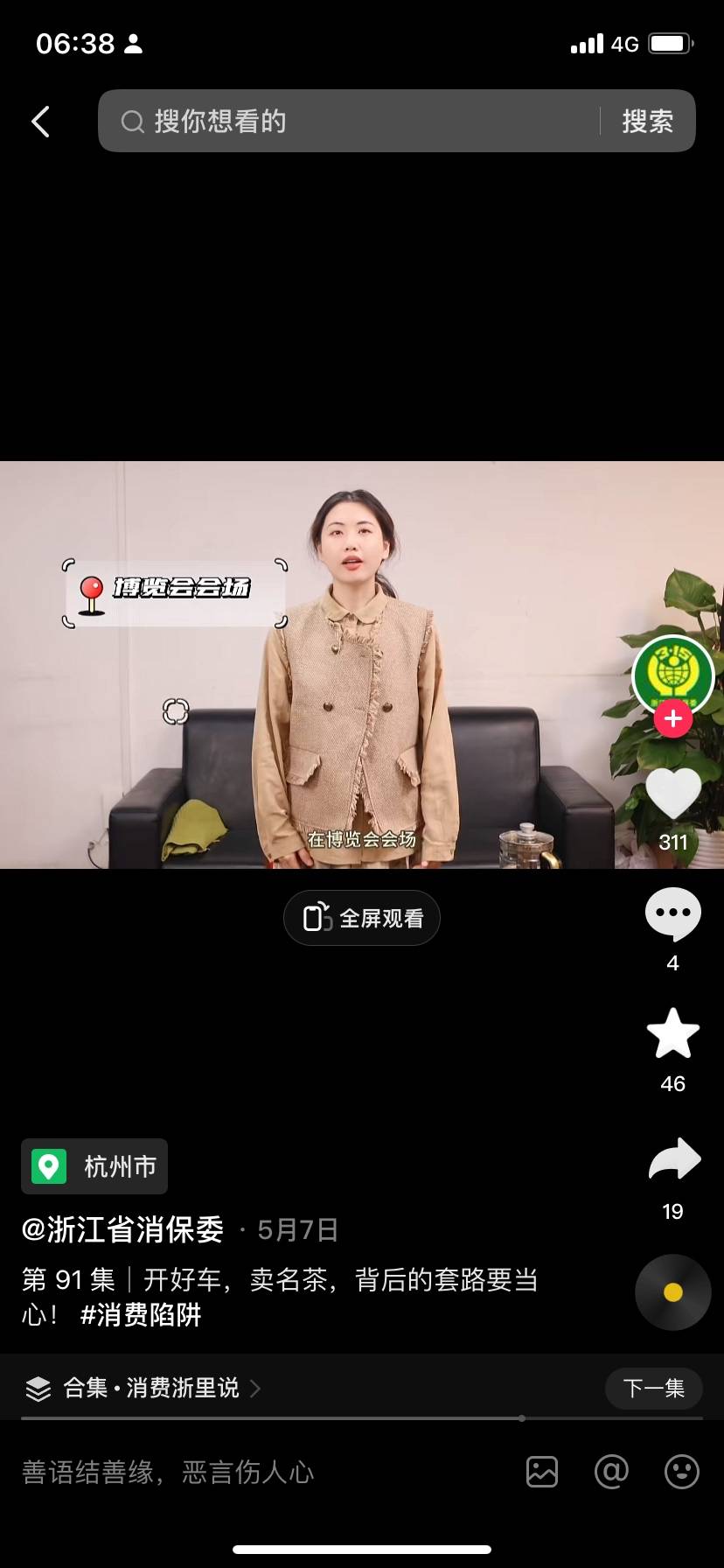Viewport: 724px width, 1568px height.
Task: Open the emoji picker icon
Action: [681, 1472]
